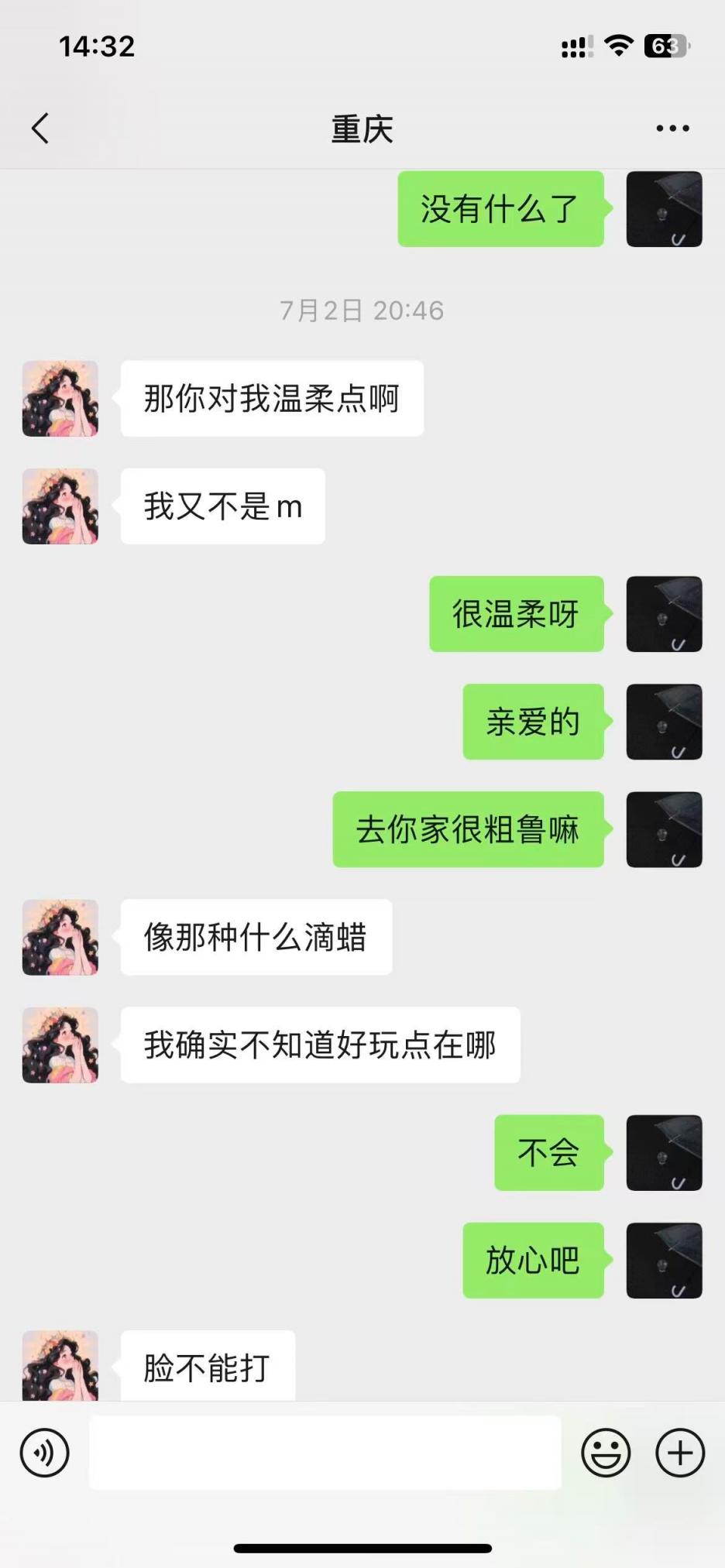Tap contact's avatar beside 那你对我温柔点啊
This screenshot has height=1568, width=725.
coord(60,399)
